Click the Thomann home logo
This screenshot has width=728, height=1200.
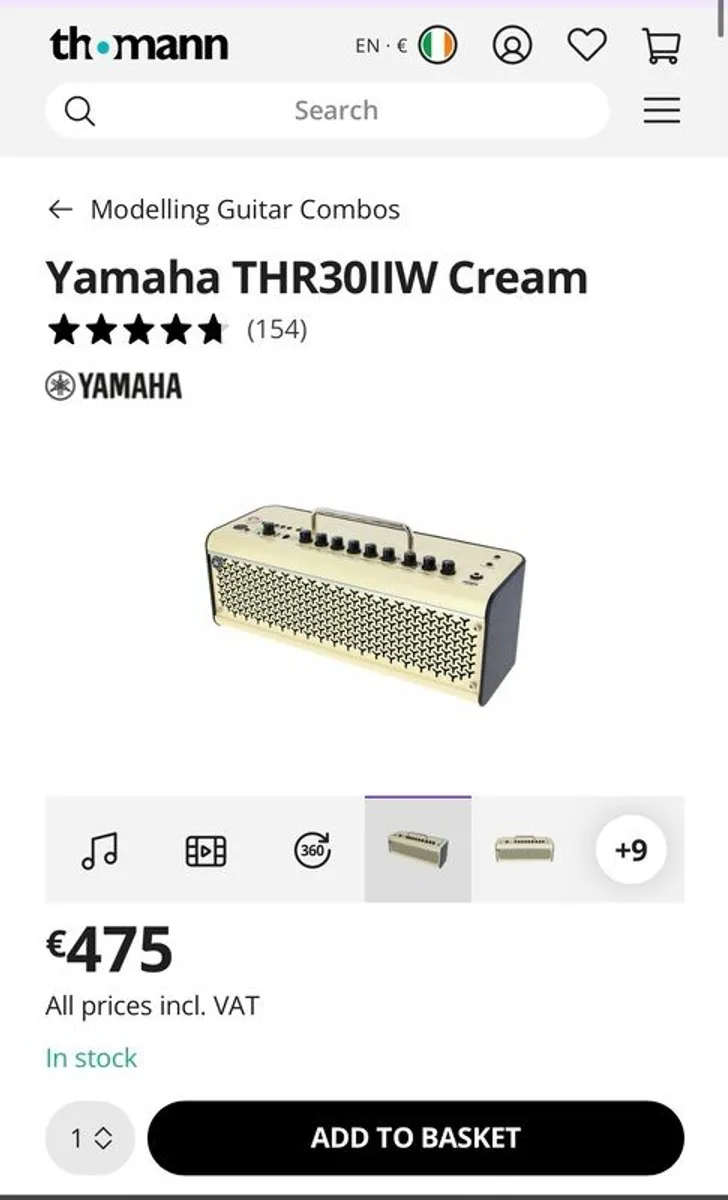pyautogui.click(x=137, y=44)
